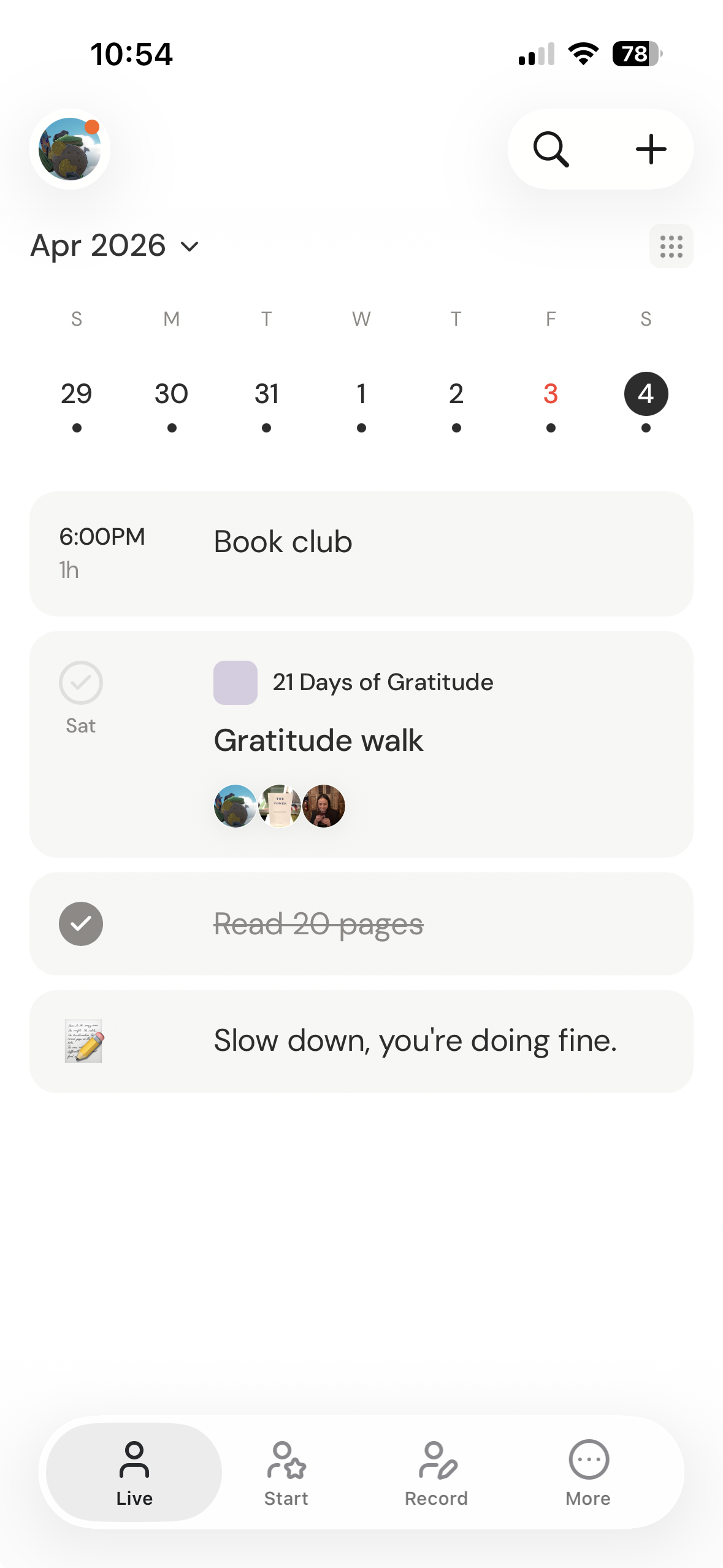Uncheck Read 20 pages

coord(81,924)
